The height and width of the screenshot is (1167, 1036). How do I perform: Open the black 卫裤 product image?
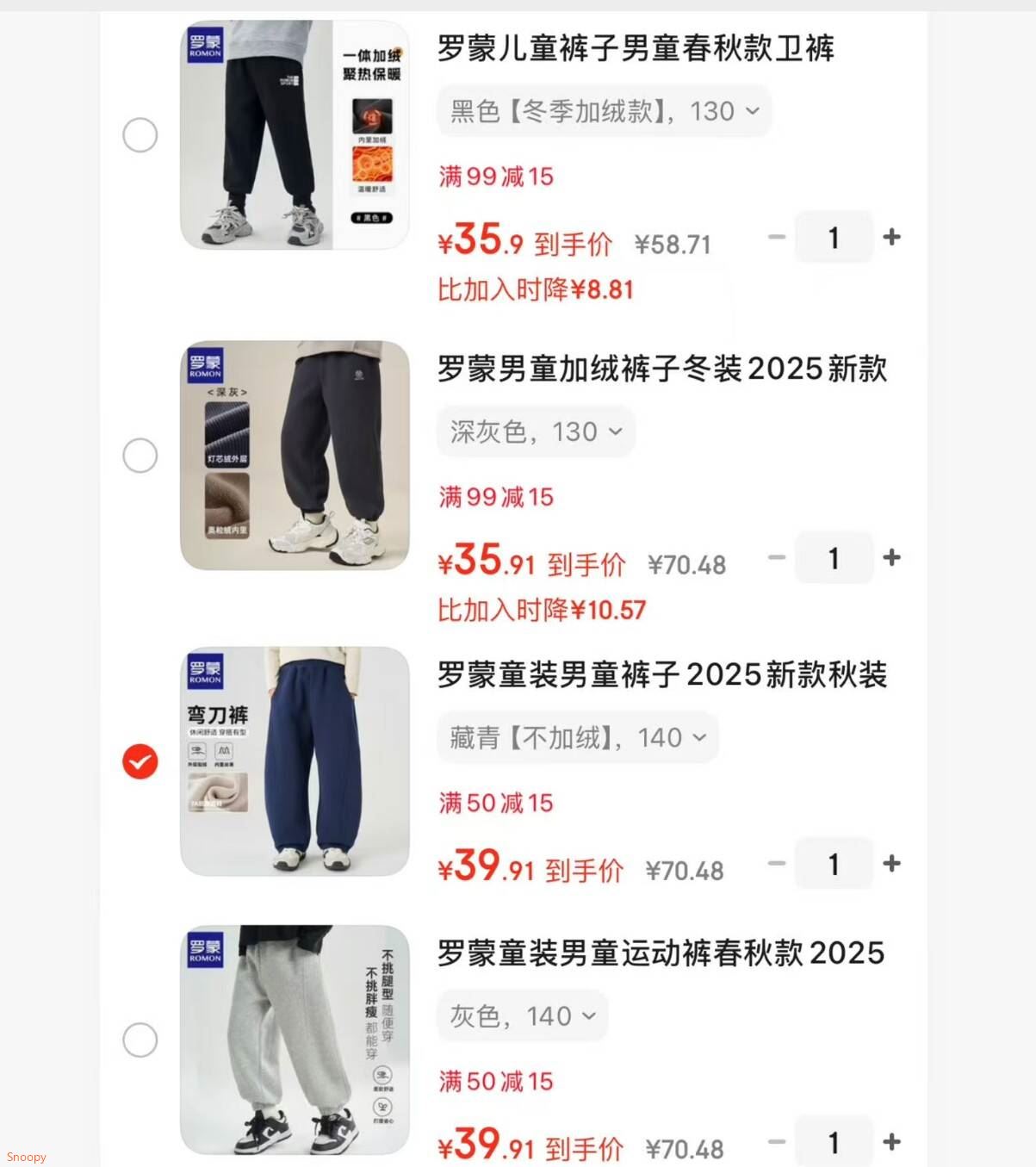tap(295, 135)
